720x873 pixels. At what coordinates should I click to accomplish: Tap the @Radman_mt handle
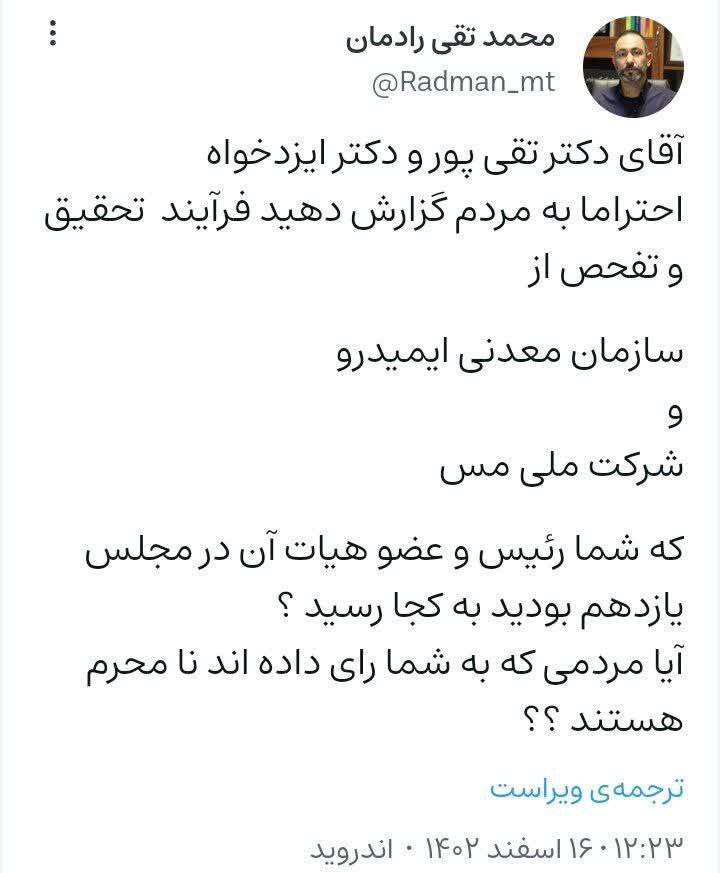[x=463, y=85]
